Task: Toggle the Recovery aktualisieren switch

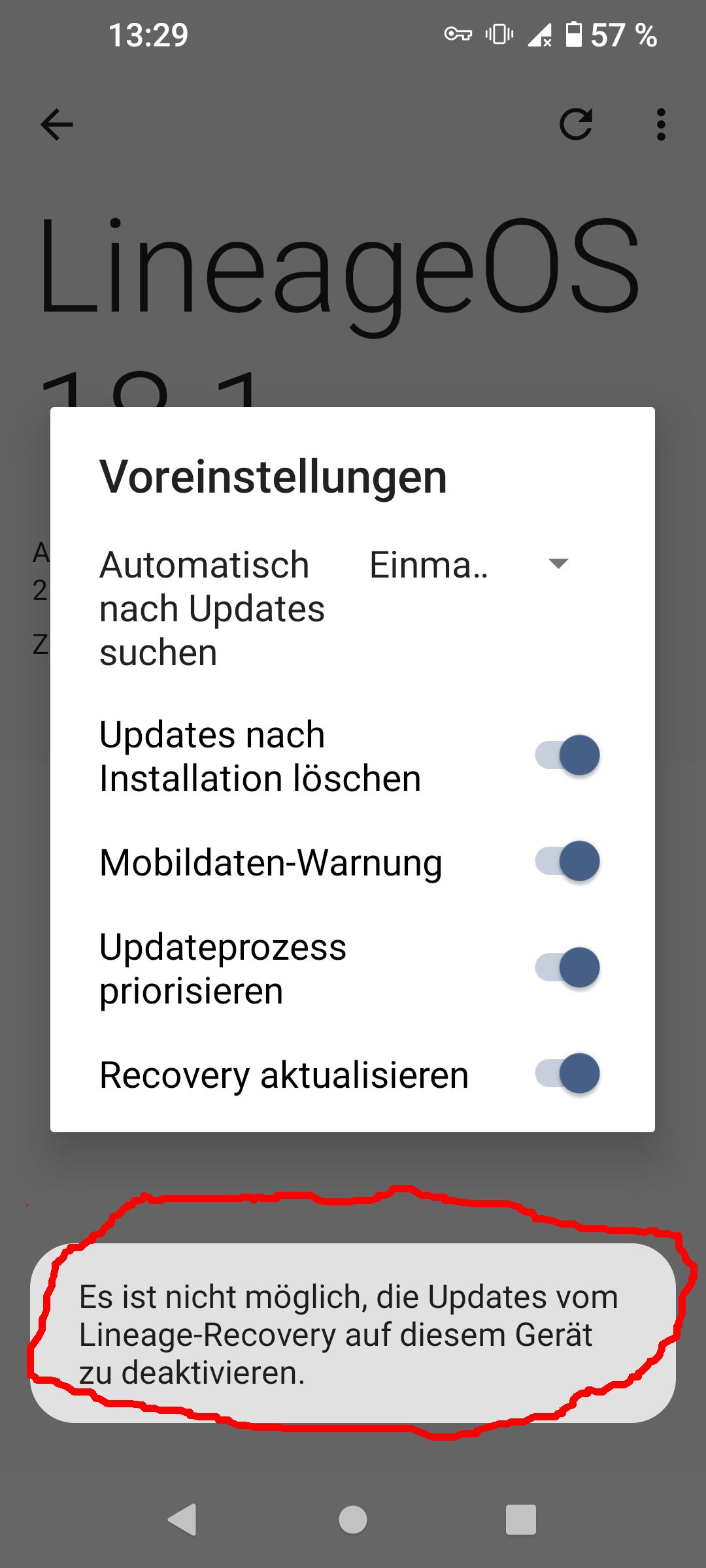Action: click(x=567, y=1073)
